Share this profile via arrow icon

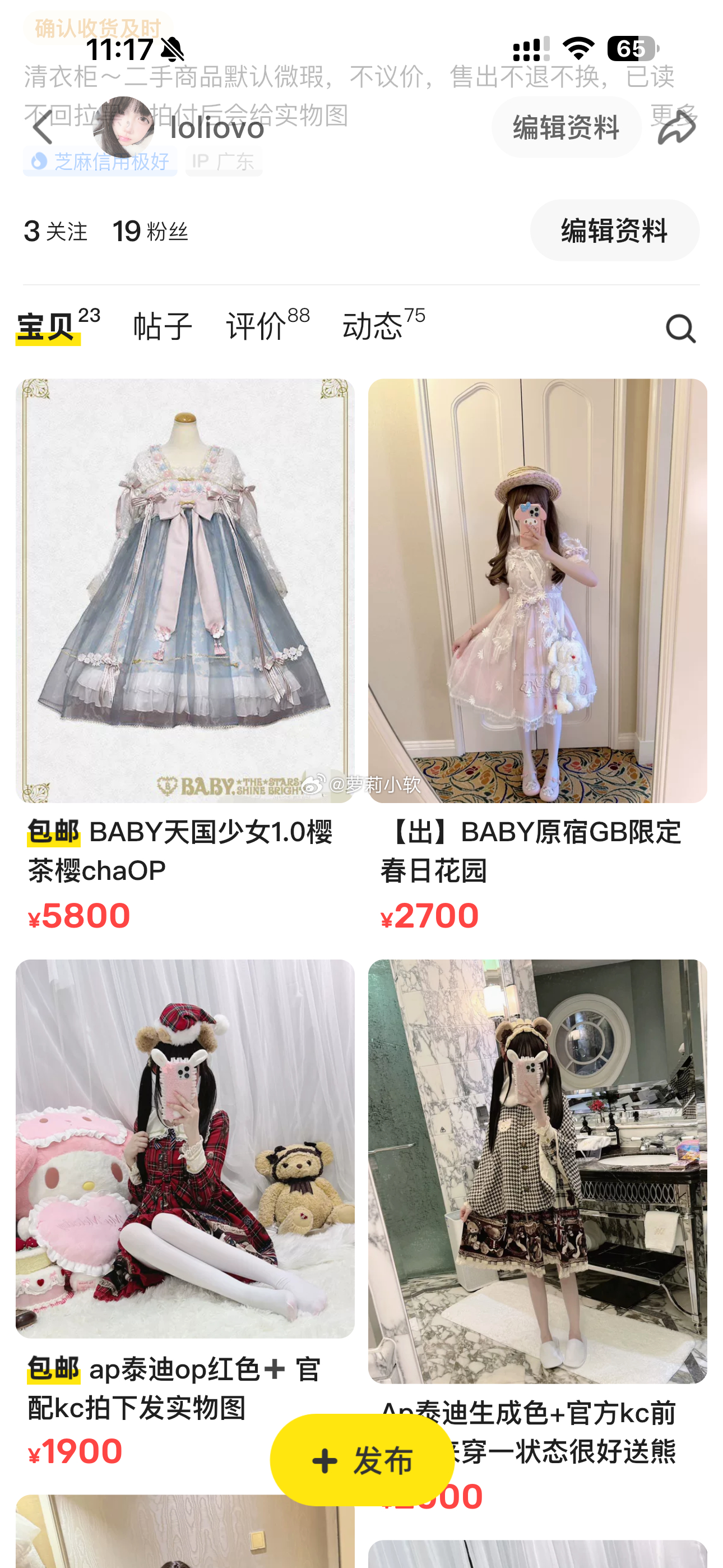pos(676,128)
